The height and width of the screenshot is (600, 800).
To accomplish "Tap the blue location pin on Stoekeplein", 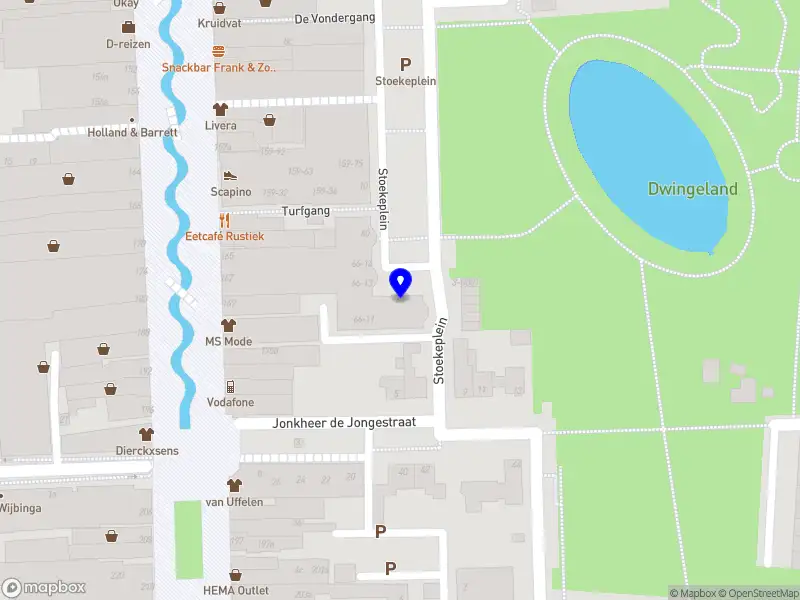I will pos(401,283).
